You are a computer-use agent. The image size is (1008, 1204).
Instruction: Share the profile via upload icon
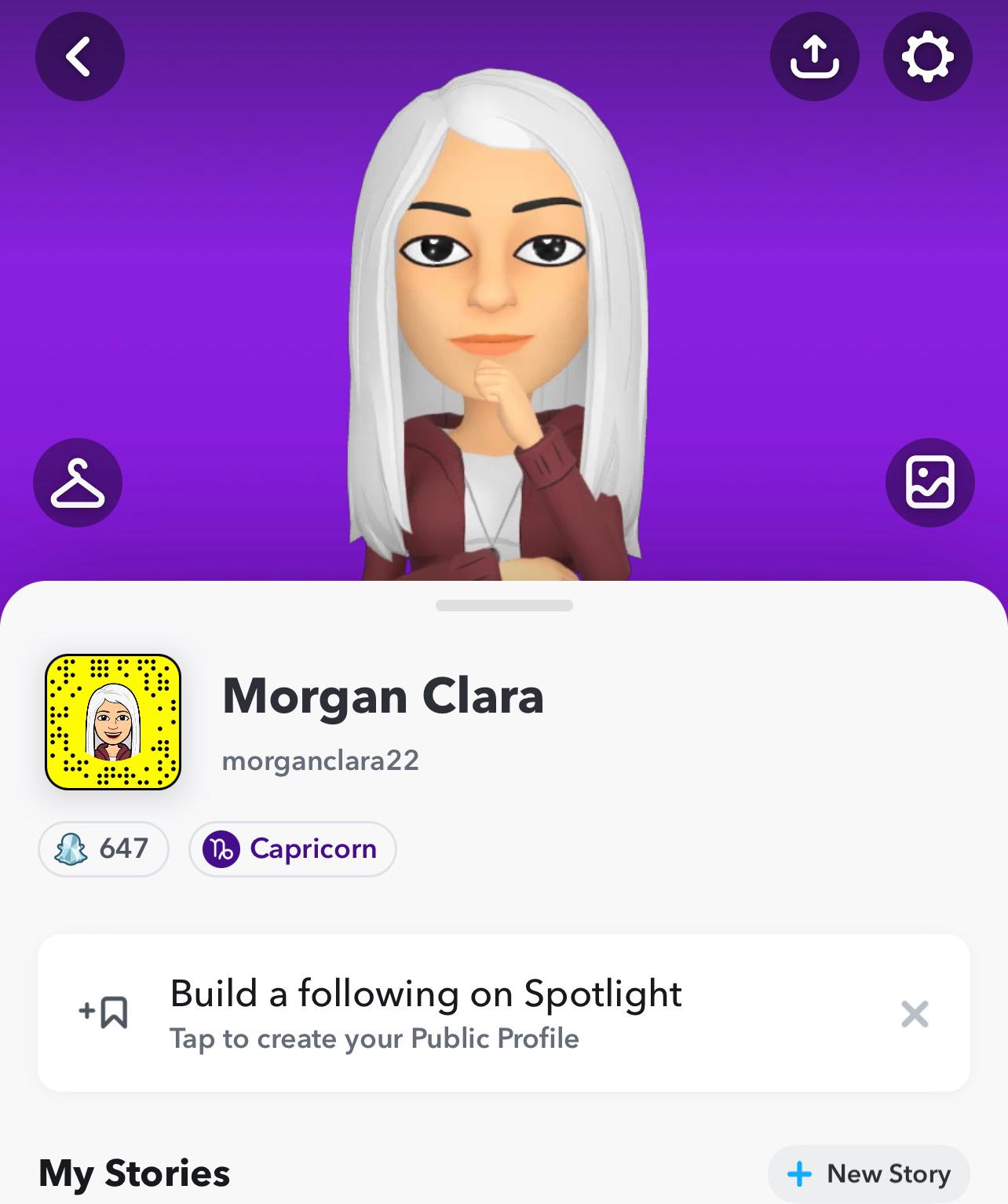tap(814, 57)
